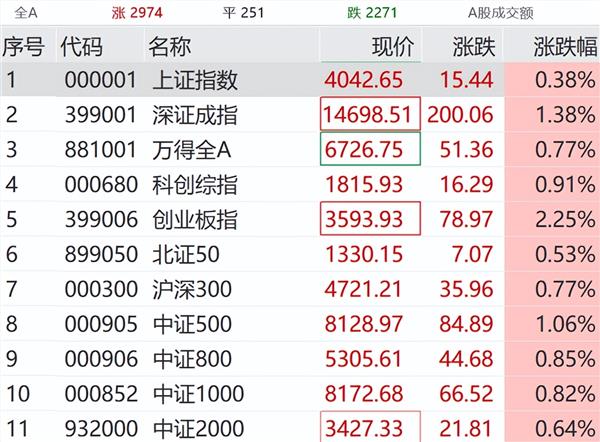Open the 中证2000 index row
Image resolution: width=600 pixels, height=442 pixels.
pyautogui.click(x=193, y=430)
